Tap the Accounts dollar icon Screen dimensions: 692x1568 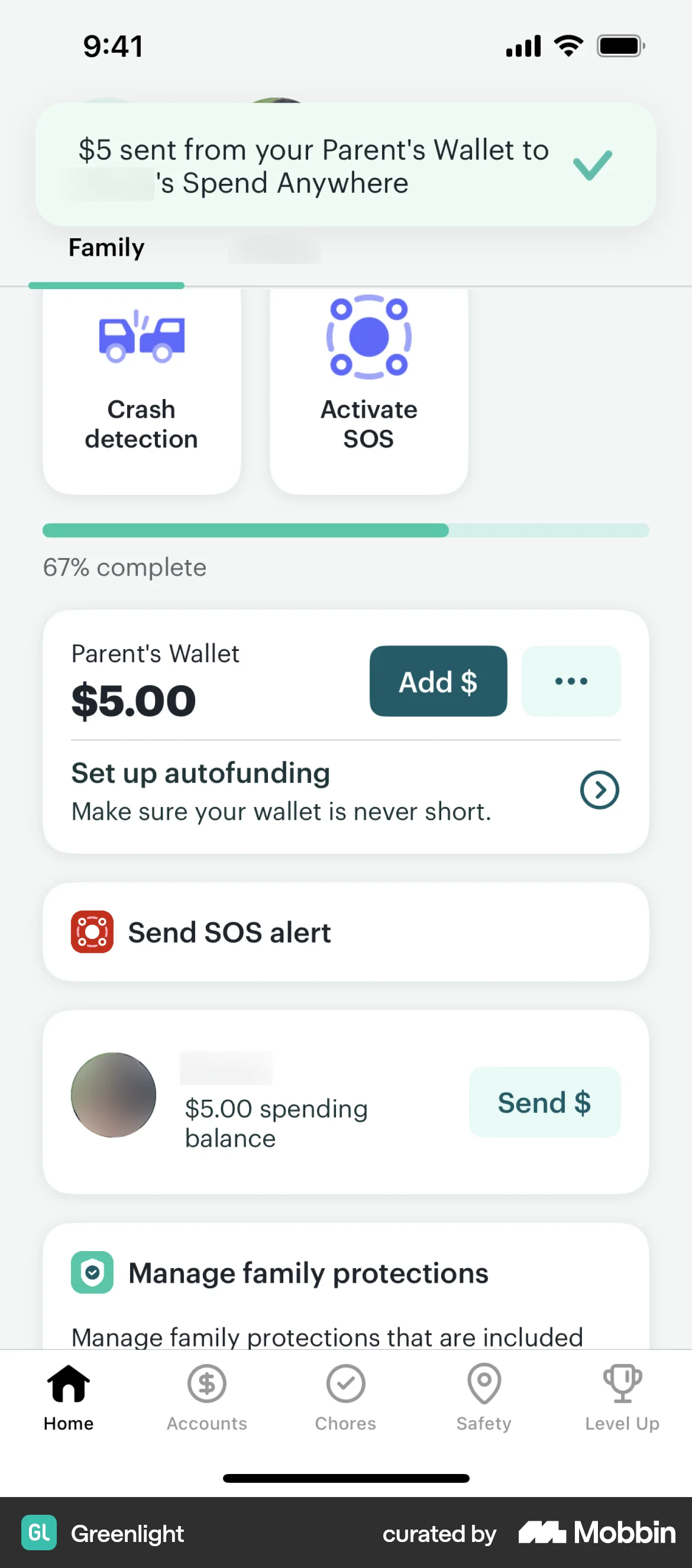pyautogui.click(x=206, y=1382)
